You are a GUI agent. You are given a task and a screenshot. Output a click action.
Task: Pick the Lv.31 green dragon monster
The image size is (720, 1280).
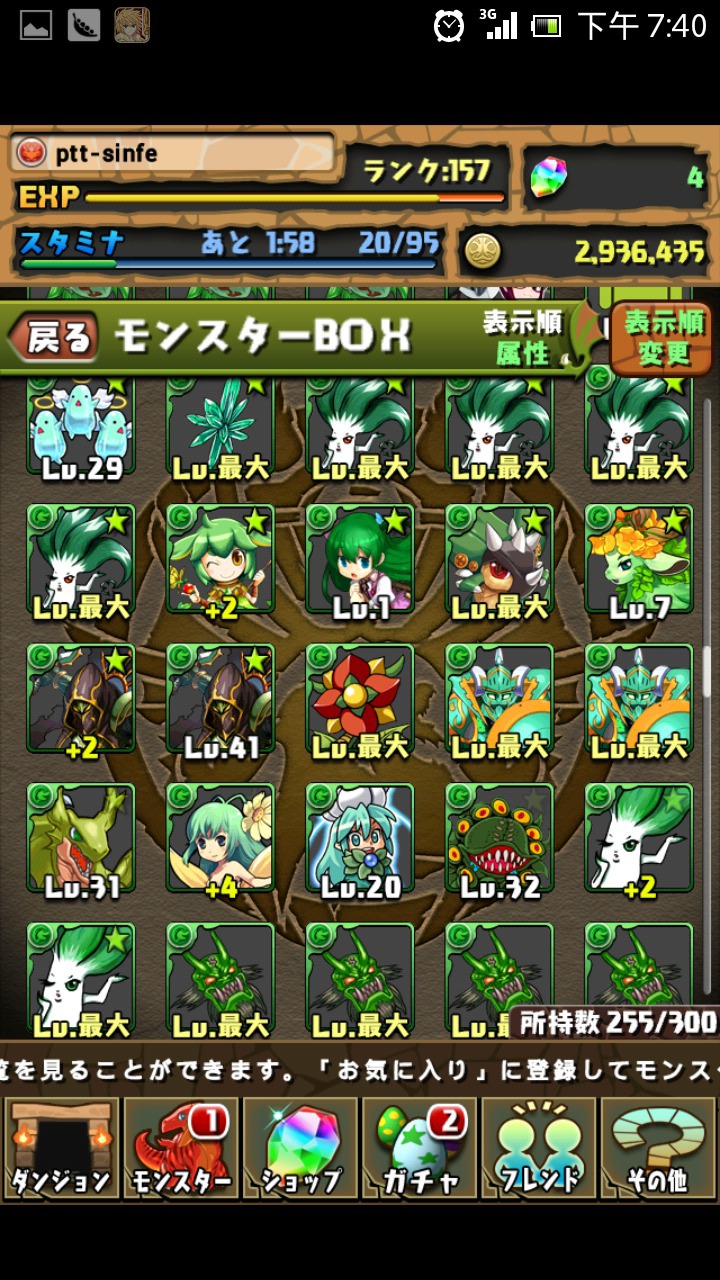81,840
